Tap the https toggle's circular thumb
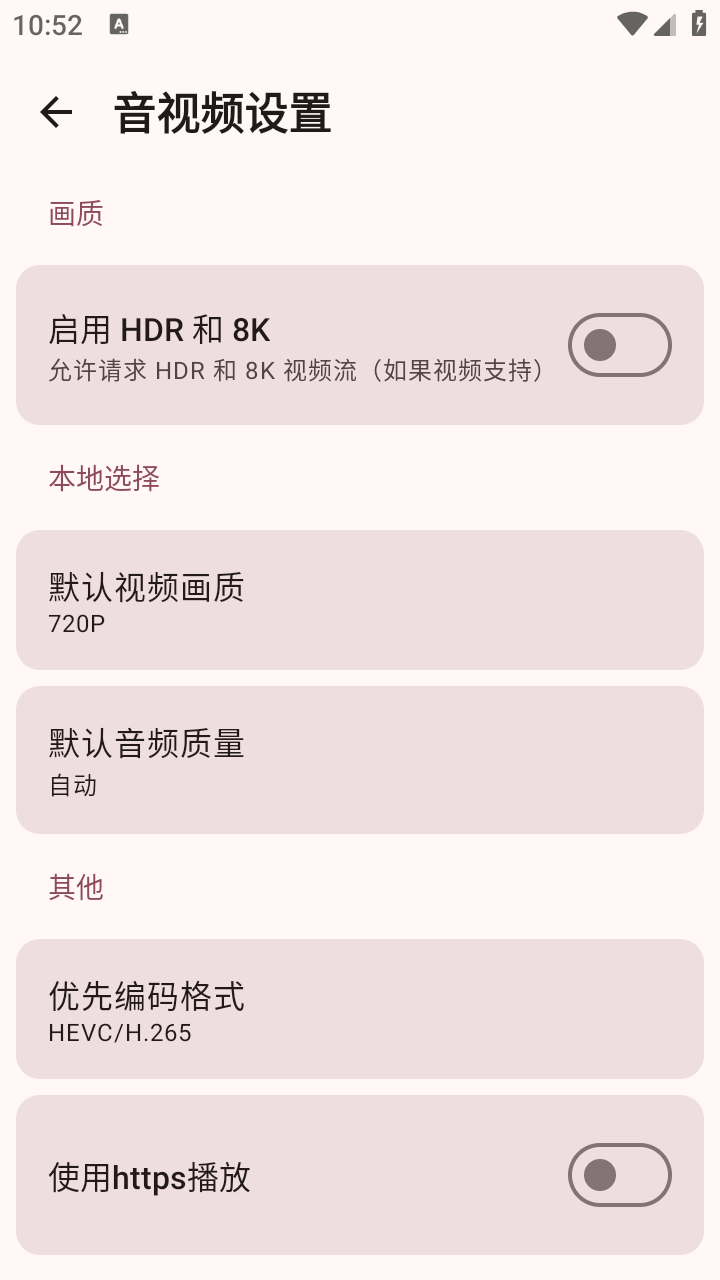The width and height of the screenshot is (720, 1280). [601, 1175]
